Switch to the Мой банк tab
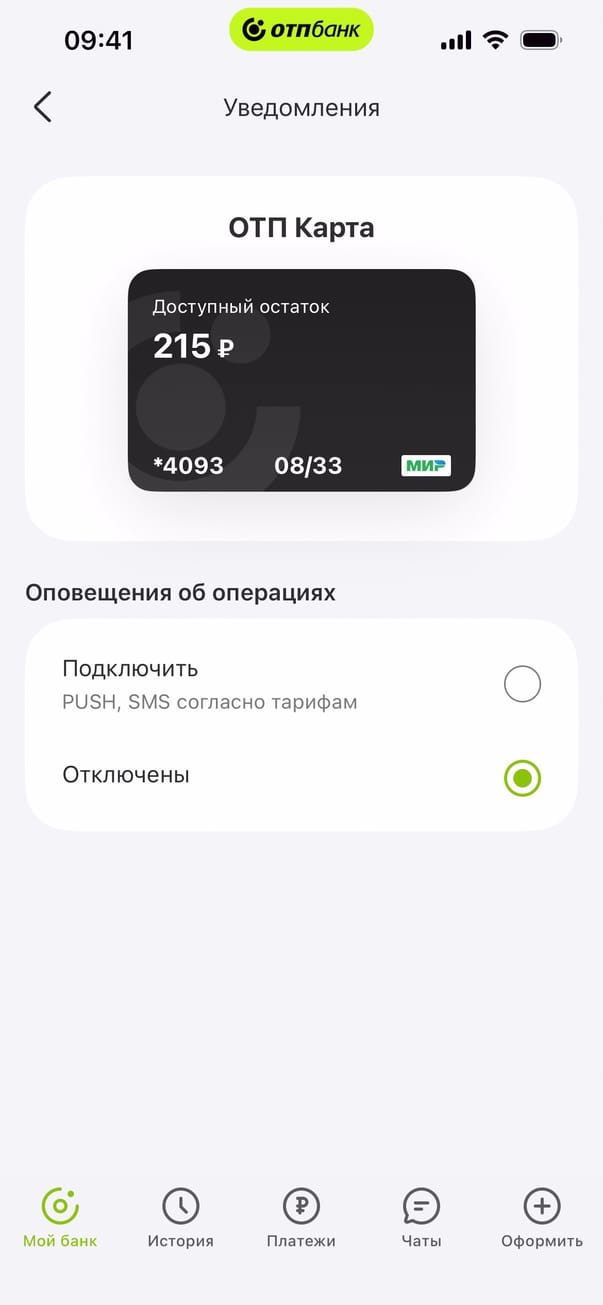The width and height of the screenshot is (603, 1305). point(60,1218)
